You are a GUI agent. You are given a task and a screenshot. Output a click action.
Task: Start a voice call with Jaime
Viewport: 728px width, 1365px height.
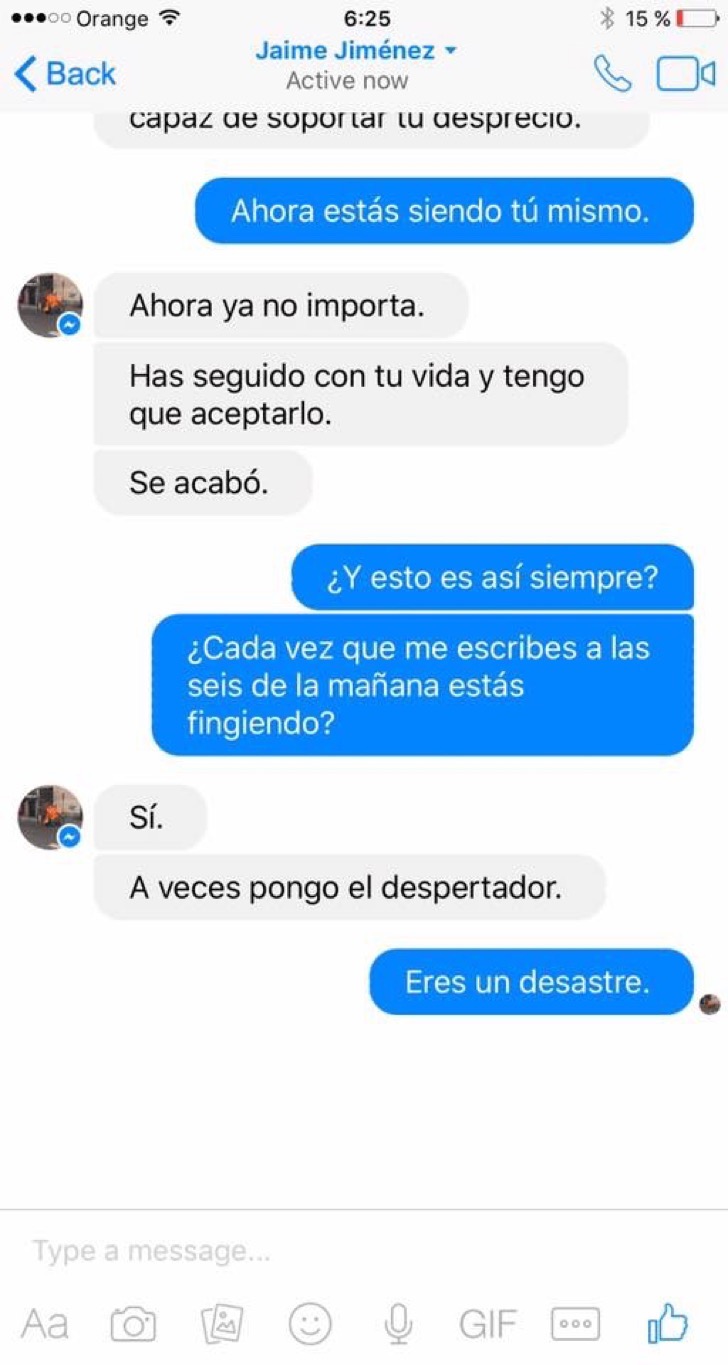pyautogui.click(x=612, y=74)
